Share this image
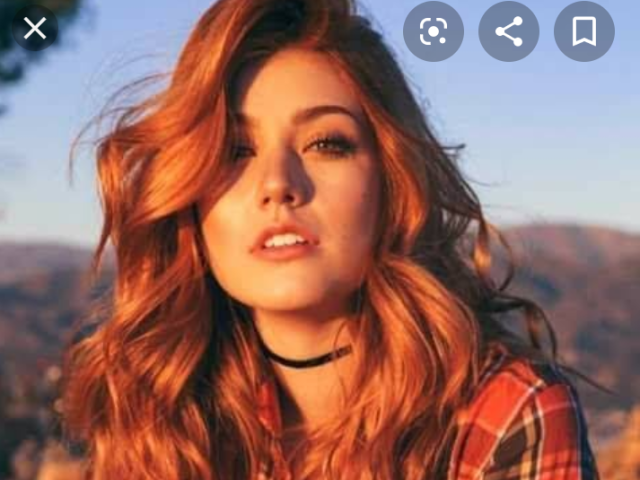 click(509, 32)
